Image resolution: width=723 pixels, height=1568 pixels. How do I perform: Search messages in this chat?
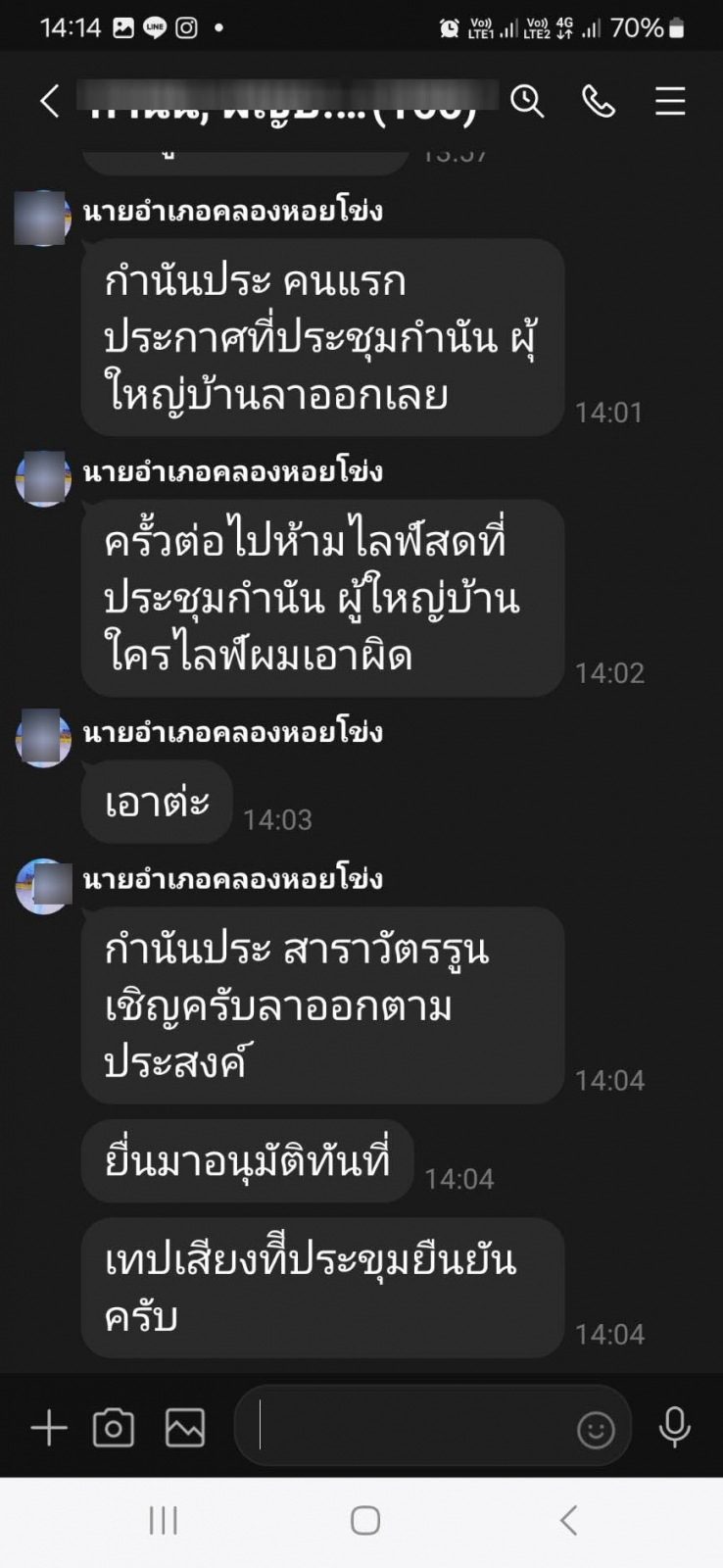[527, 101]
